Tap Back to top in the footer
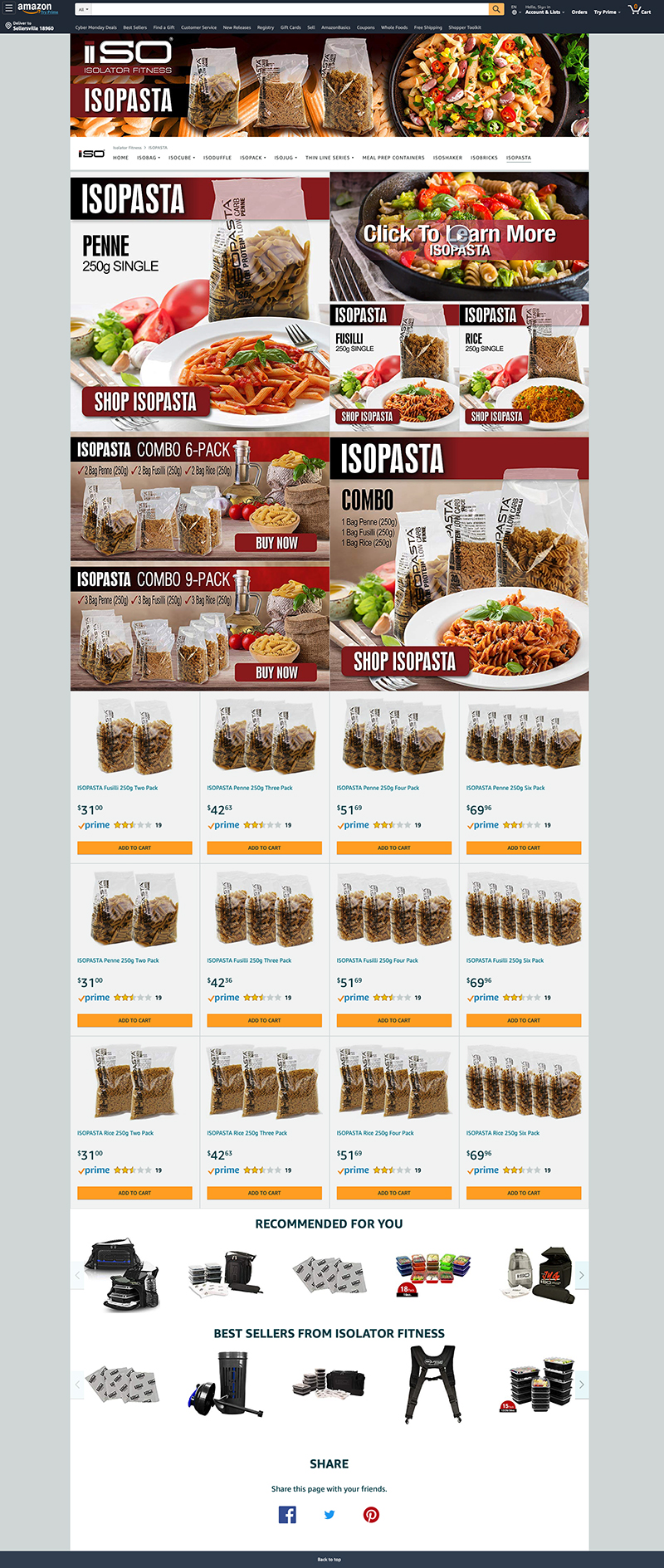Screen dimensions: 664x1568 (330, 1559)
